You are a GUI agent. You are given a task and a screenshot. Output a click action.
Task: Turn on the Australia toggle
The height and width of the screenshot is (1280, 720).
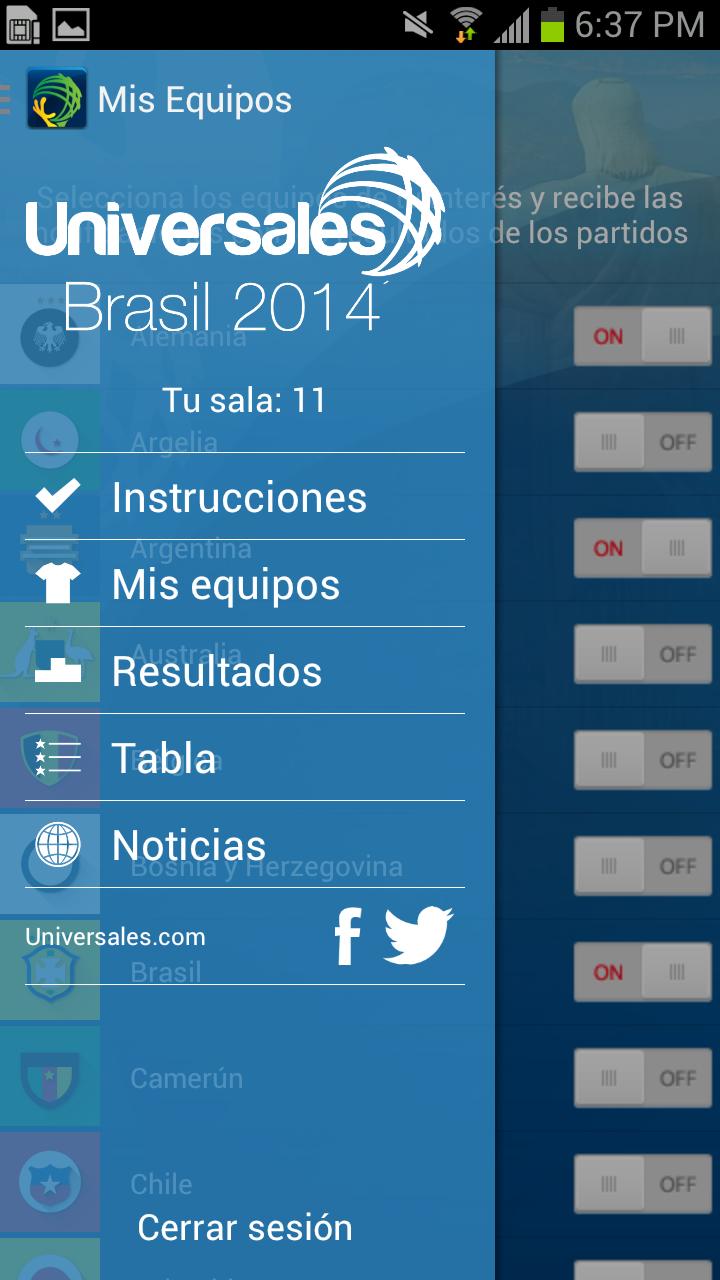(642, 655)
